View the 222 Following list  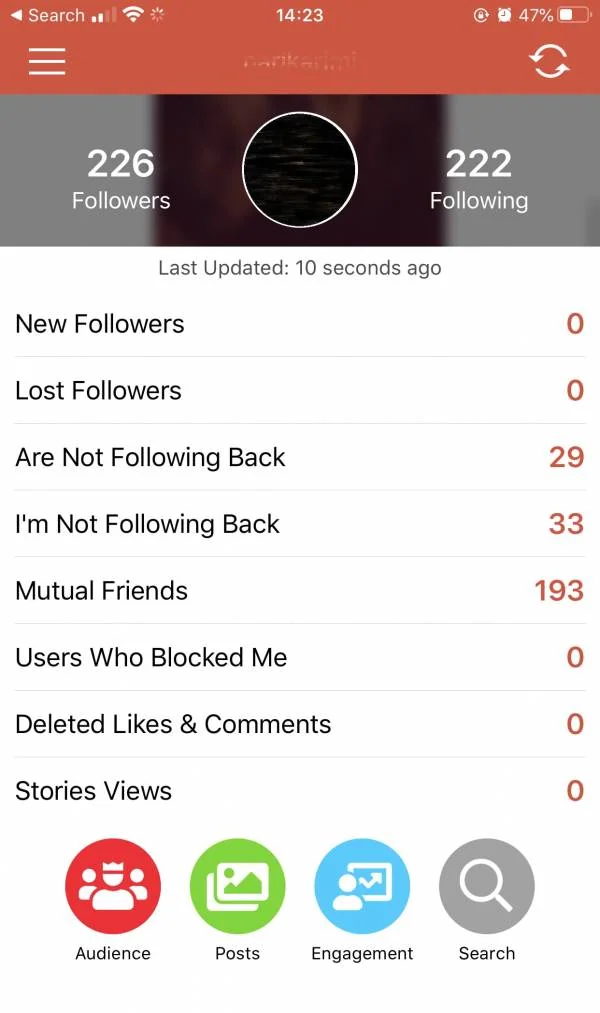coord(478,178)
